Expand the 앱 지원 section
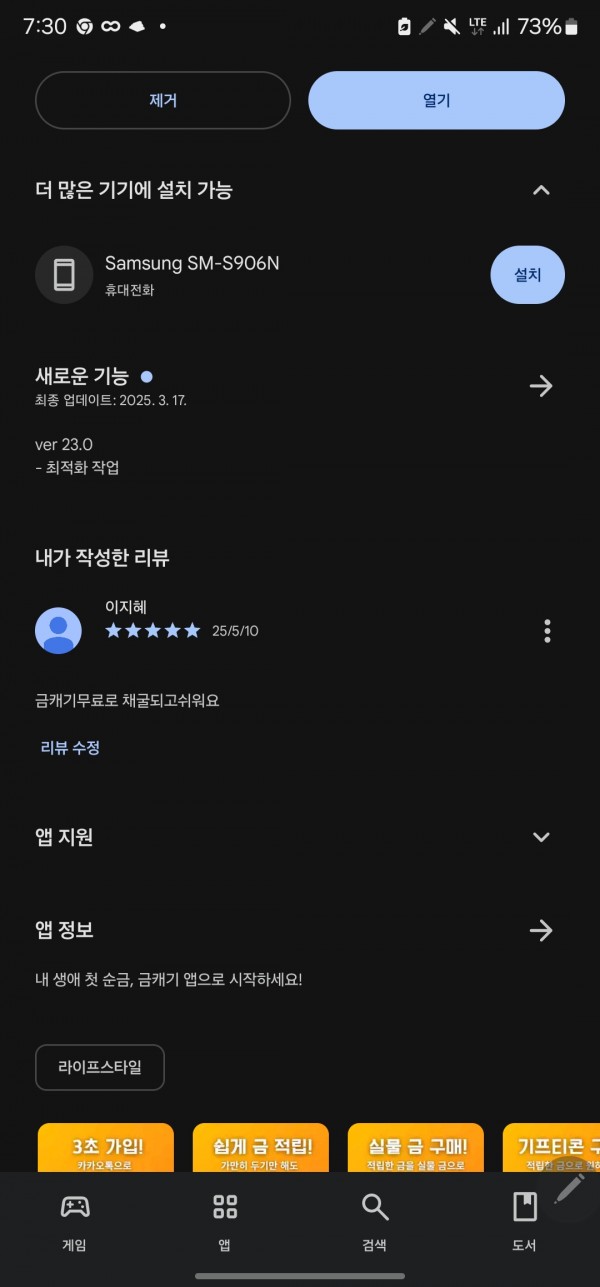 (x=541, y=837)
